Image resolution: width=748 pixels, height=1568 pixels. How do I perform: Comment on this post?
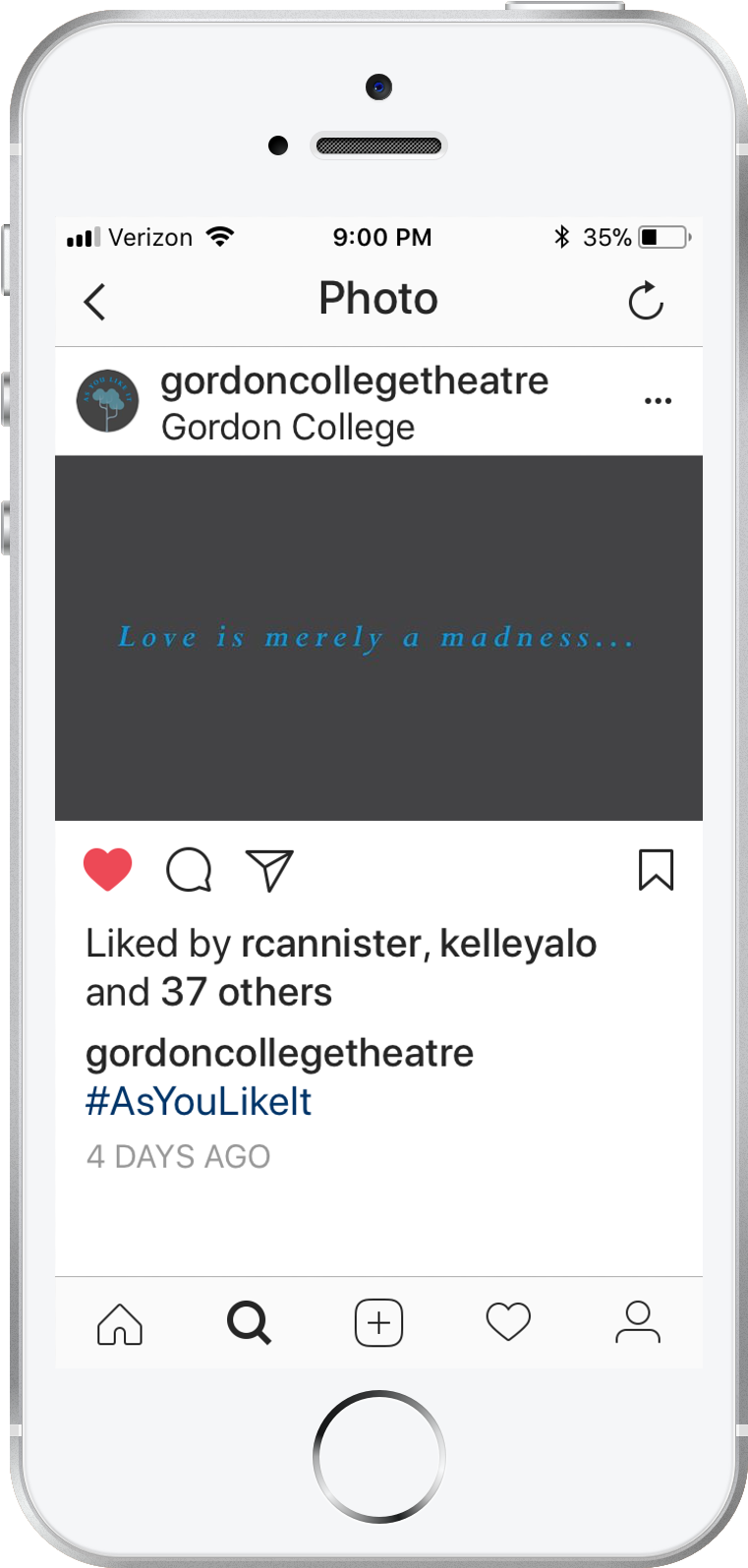189,869
